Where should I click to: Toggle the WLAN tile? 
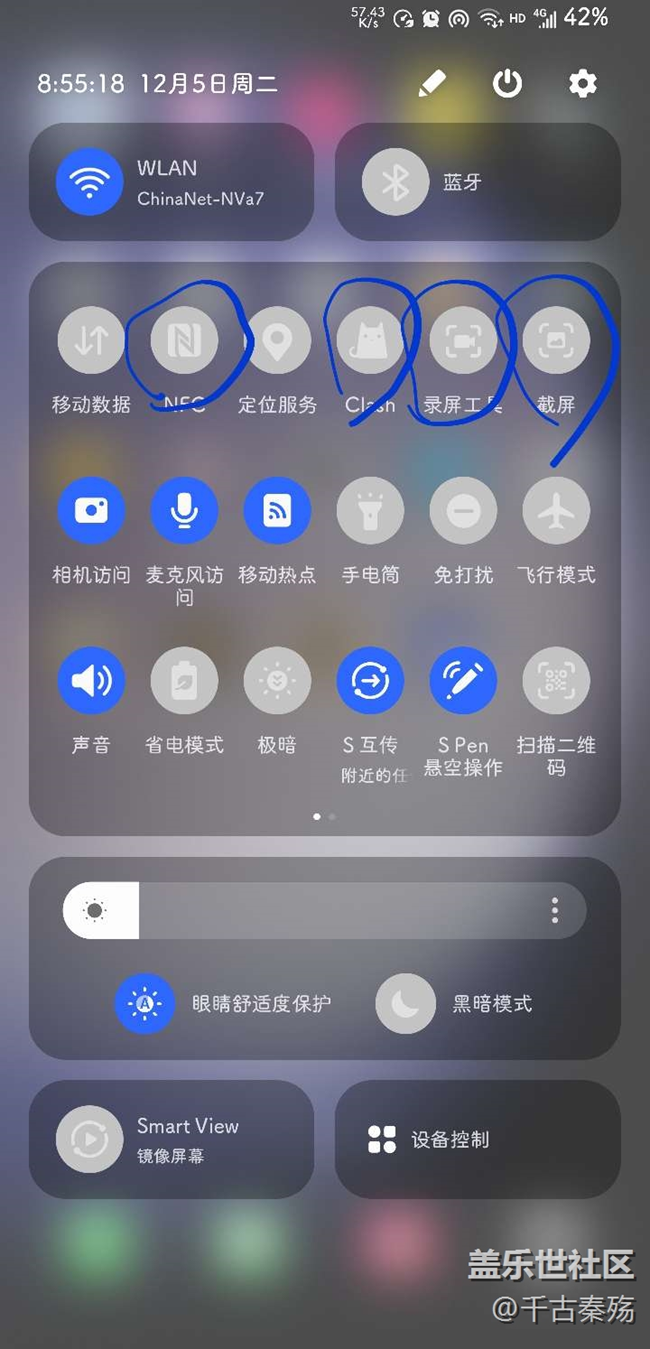90,182
